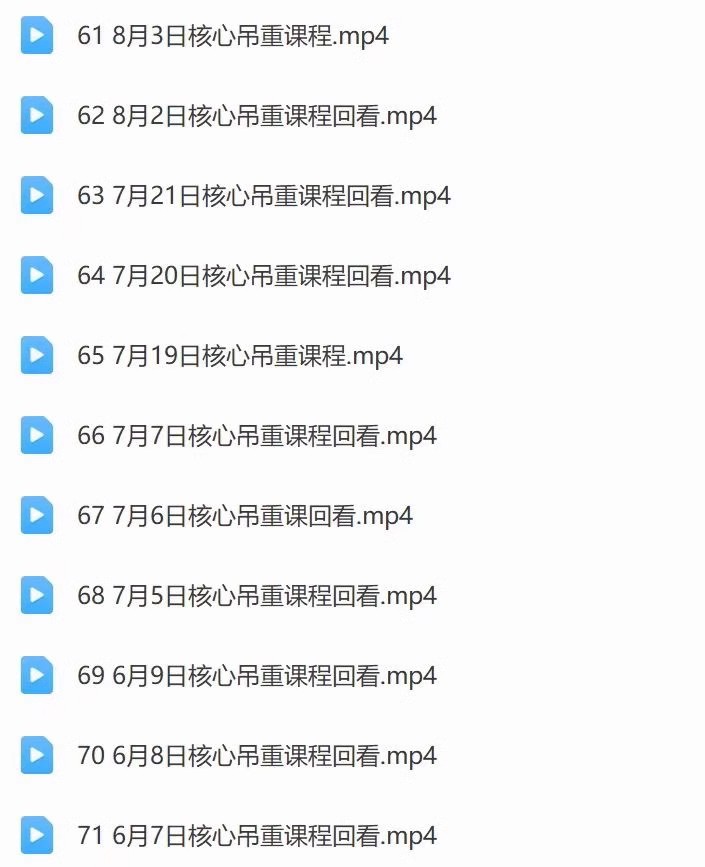Play video 70 6月8日核心吊重课程回看
Screen dimensions: 705x867
[x=256, y=756]
